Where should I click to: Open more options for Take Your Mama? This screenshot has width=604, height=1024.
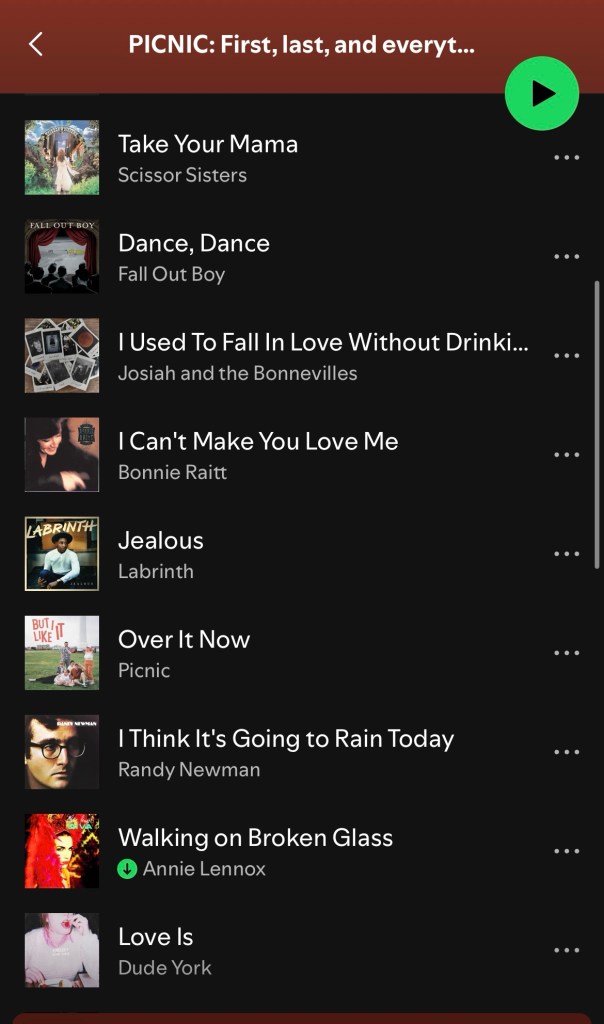(566, 157)
